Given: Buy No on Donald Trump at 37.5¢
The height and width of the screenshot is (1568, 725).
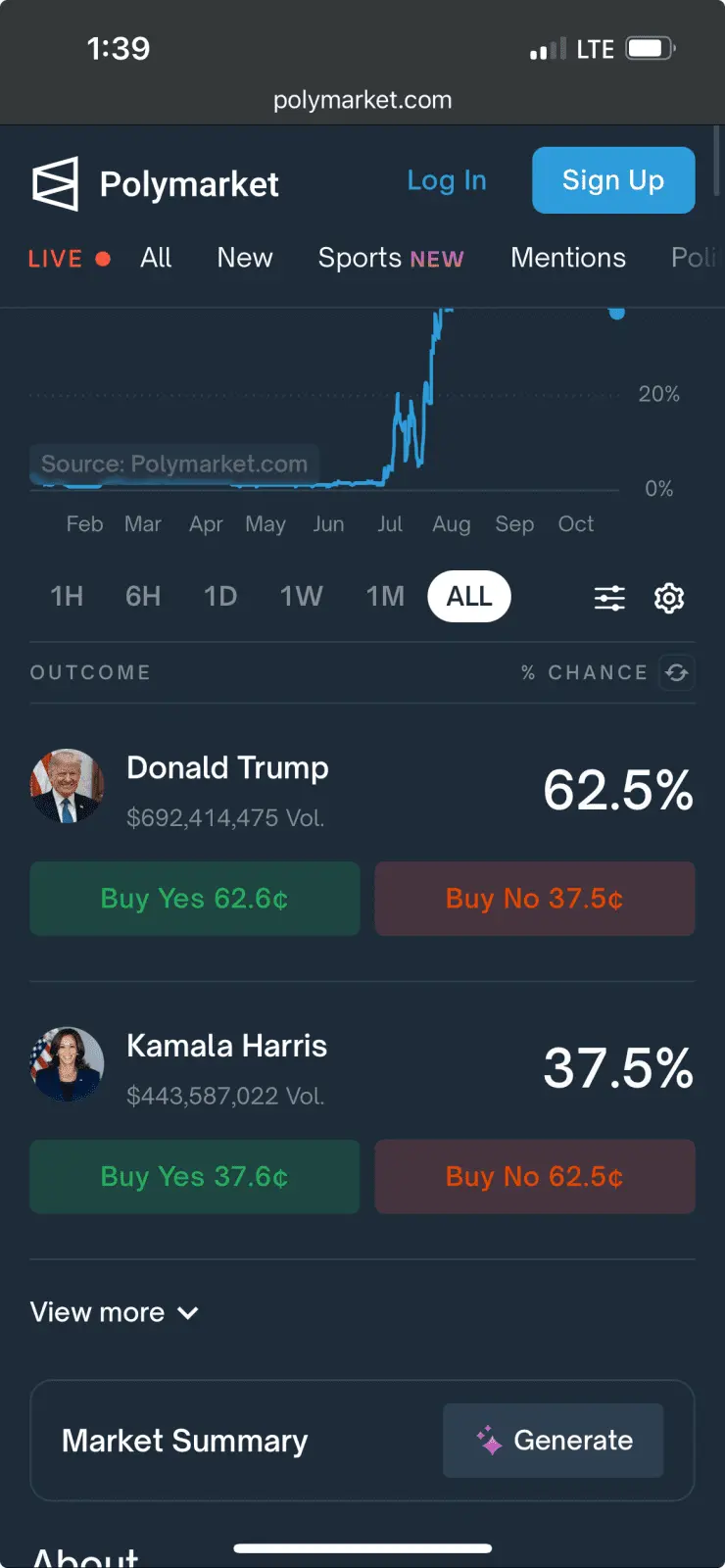Looking at the screenshot, I should 535,899.
